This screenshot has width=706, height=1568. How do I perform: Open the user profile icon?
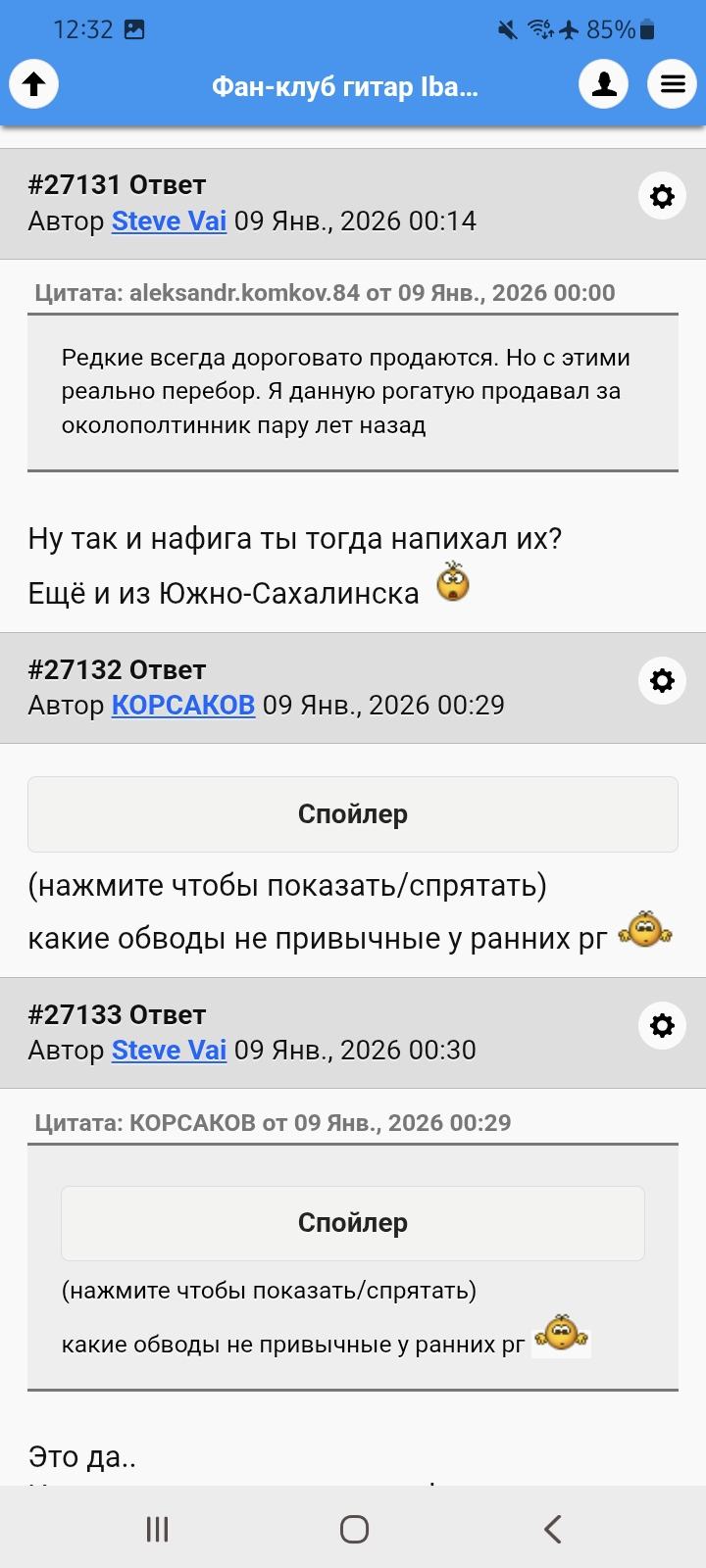tap(603, 84)
